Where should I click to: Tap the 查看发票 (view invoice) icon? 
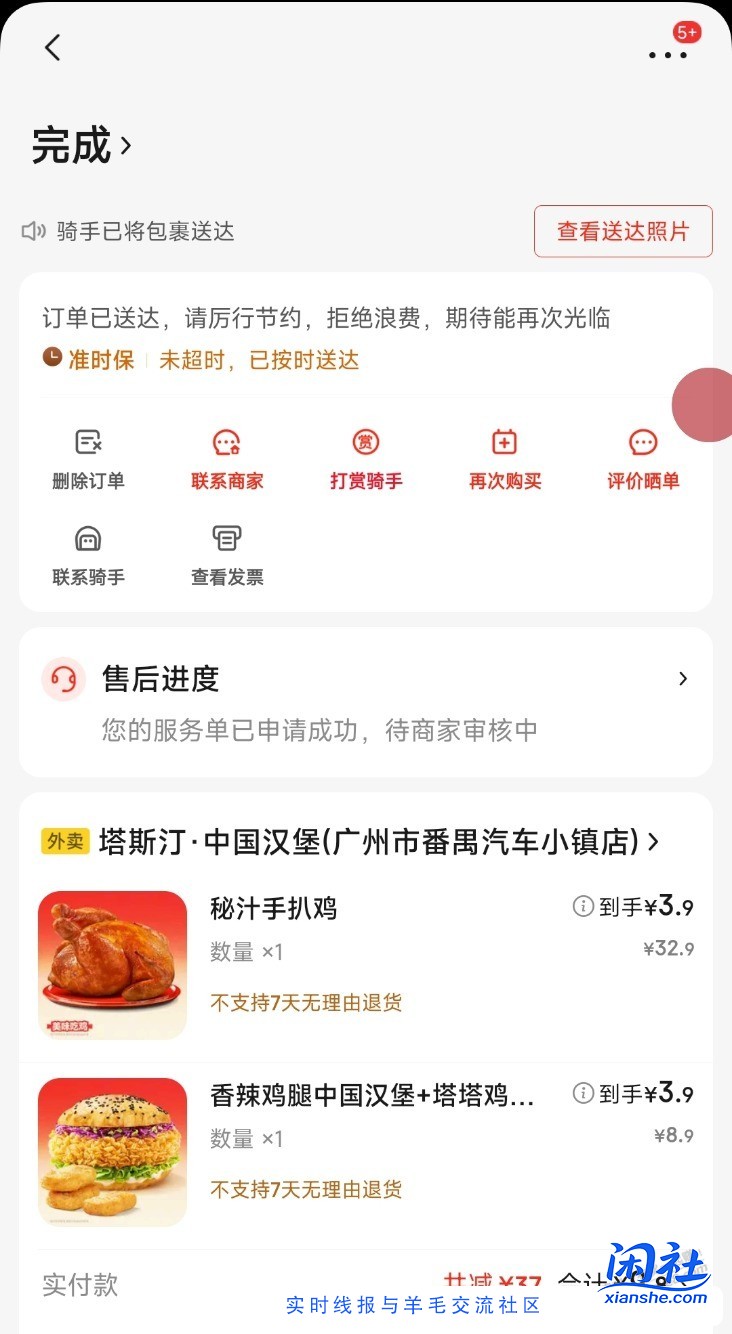226,538
